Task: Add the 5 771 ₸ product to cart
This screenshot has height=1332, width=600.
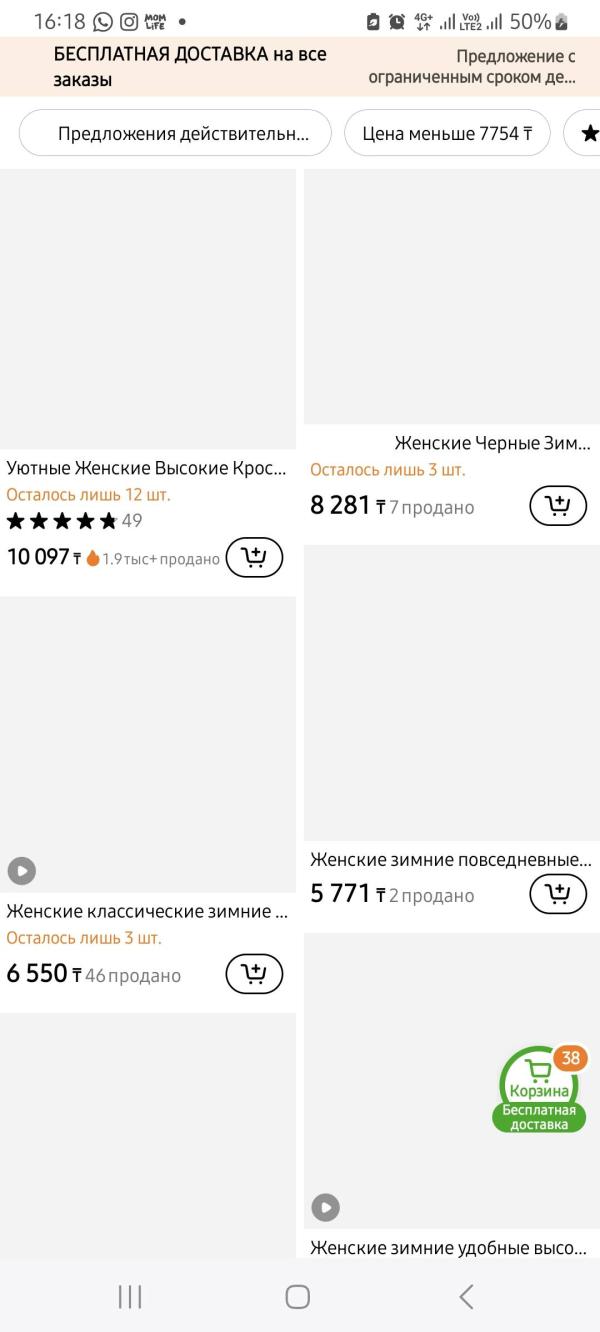Action: pos(558,893)
